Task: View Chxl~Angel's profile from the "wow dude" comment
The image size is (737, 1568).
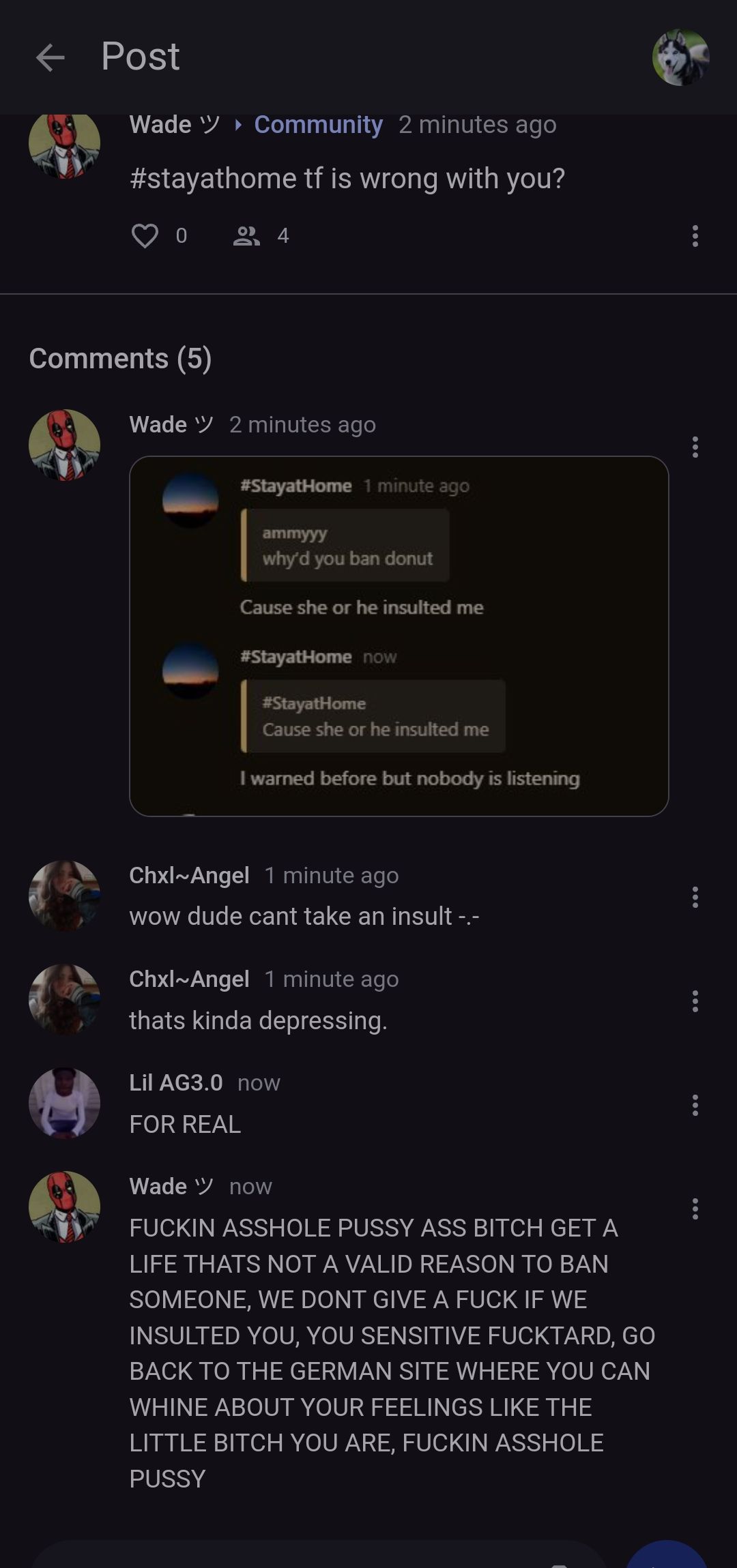Action: (64, 895)
